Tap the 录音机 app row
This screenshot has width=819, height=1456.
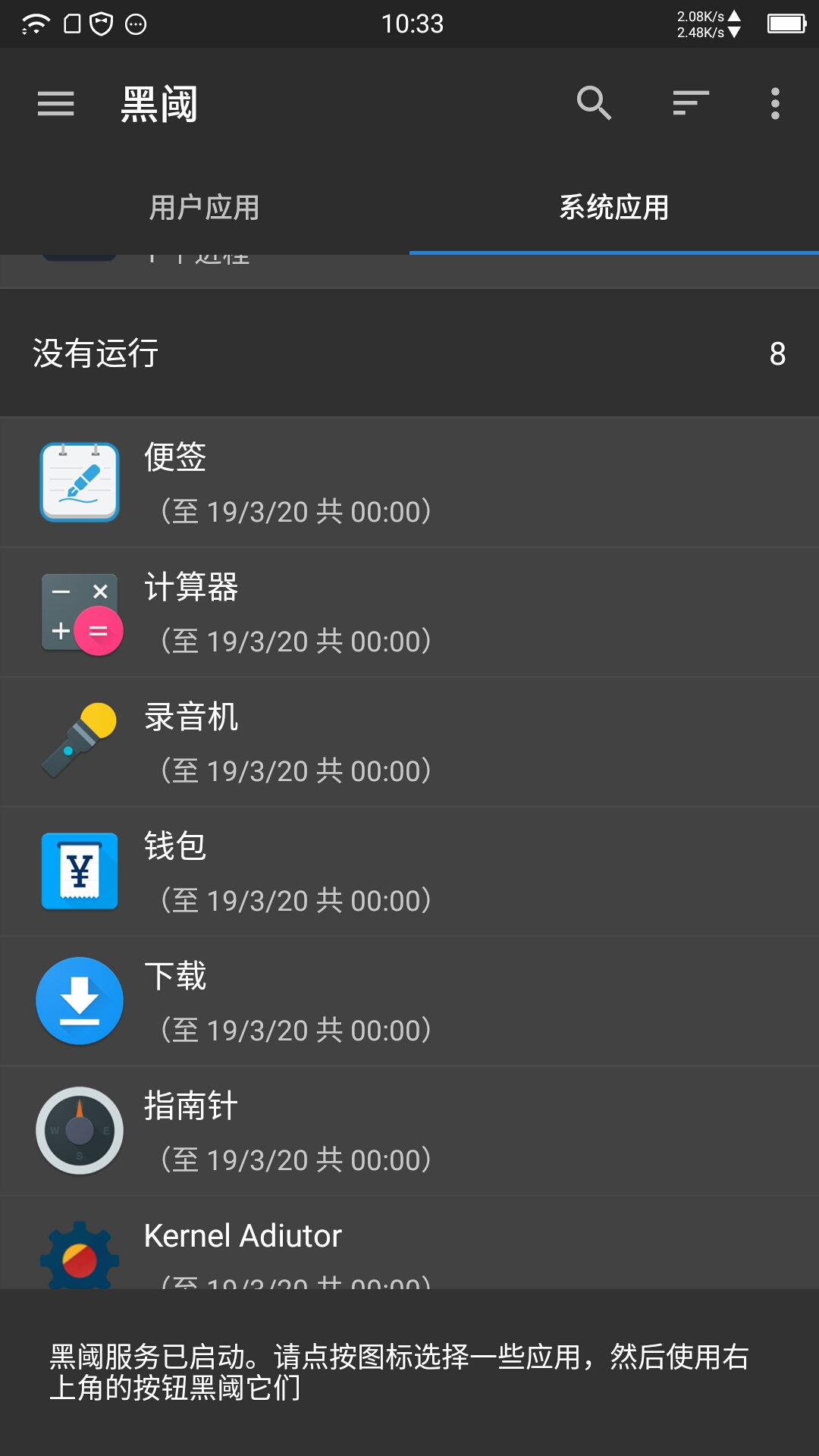pyautogui.click(x=409, y=742)
